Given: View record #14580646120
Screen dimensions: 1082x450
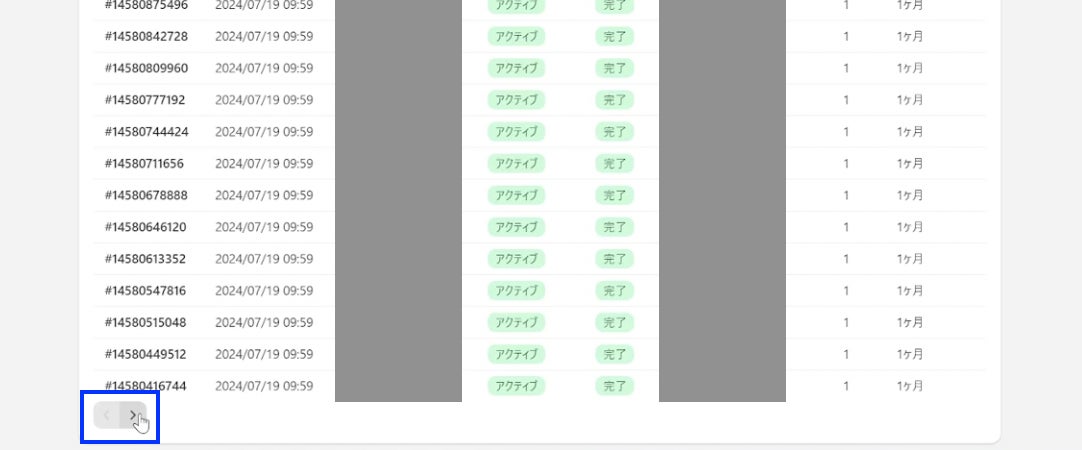Looking at the screenshot, I should [145, 227].
